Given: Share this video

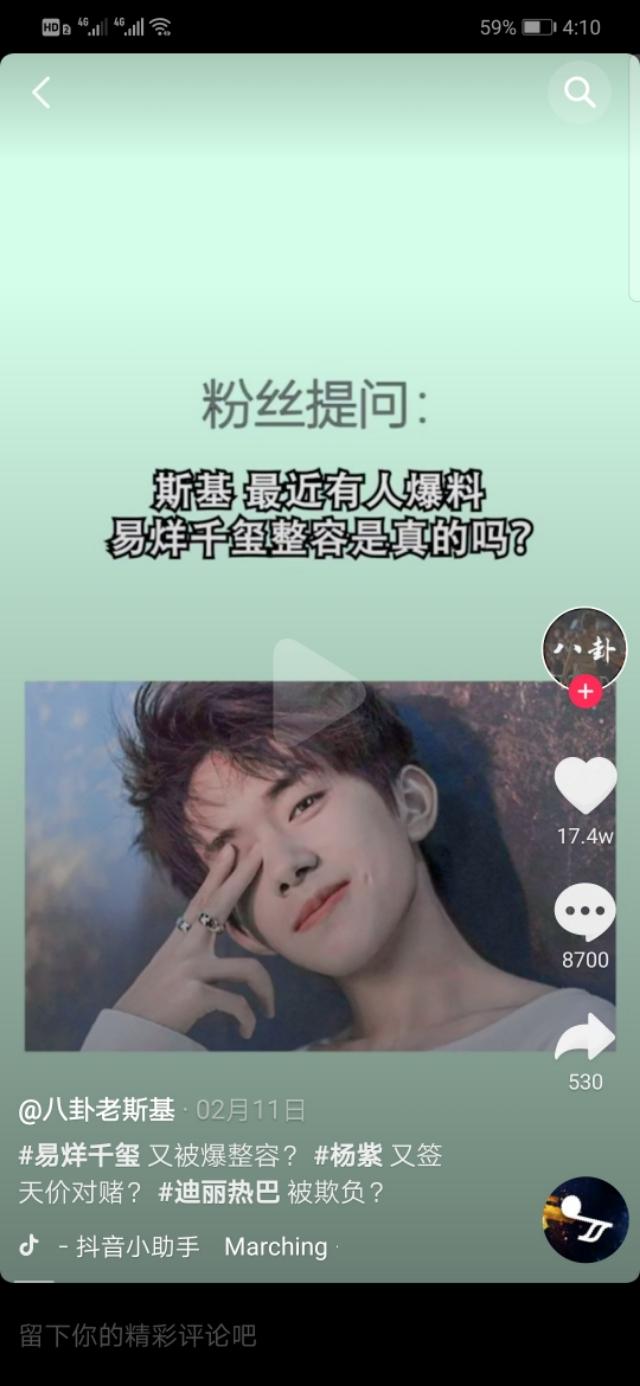Looking at the screenshot, I should [585, 1038].
